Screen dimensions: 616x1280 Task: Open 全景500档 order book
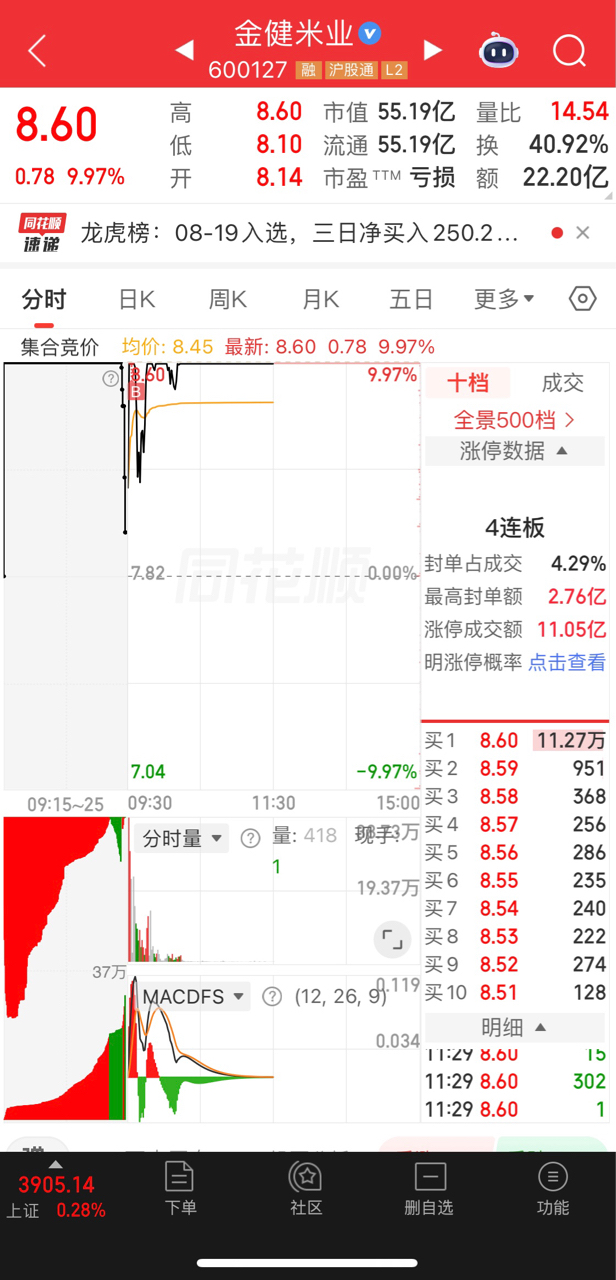(515, 419)
